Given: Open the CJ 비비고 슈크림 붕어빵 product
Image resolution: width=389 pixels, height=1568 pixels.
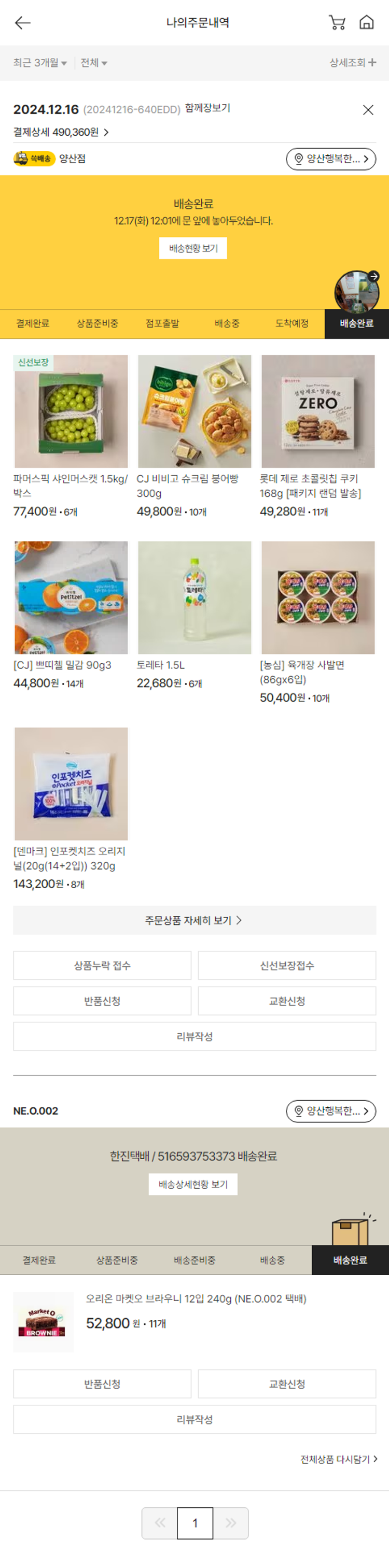Looking at the screenshot, I should pos(195,411).
